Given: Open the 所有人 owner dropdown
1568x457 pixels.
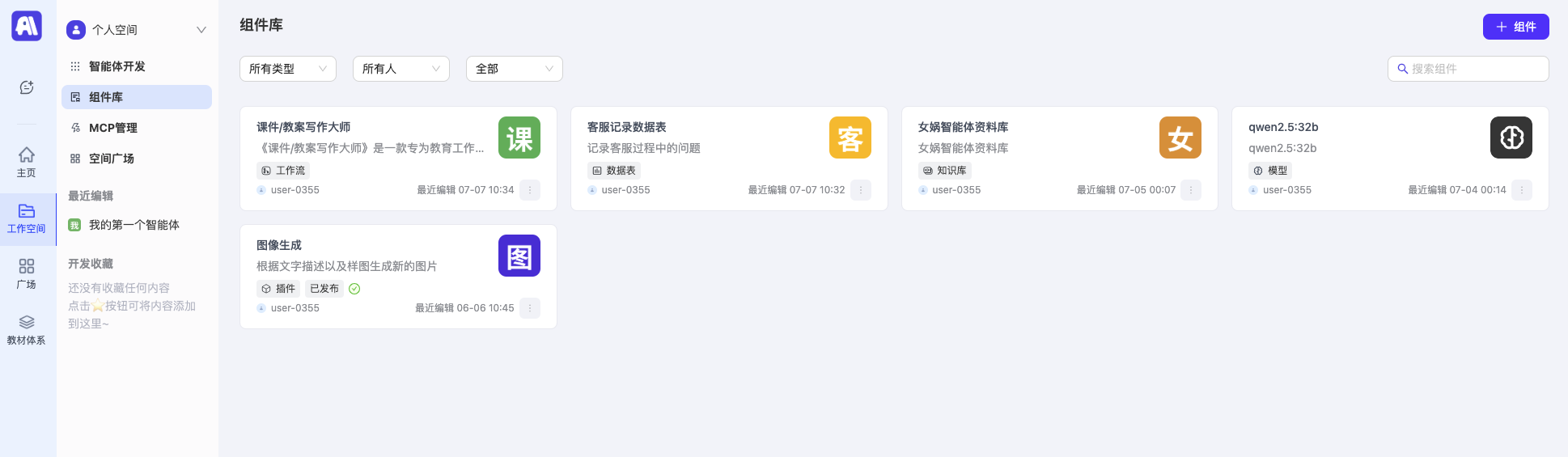Looking at the screenshot, I should click(x=400, y=69).
